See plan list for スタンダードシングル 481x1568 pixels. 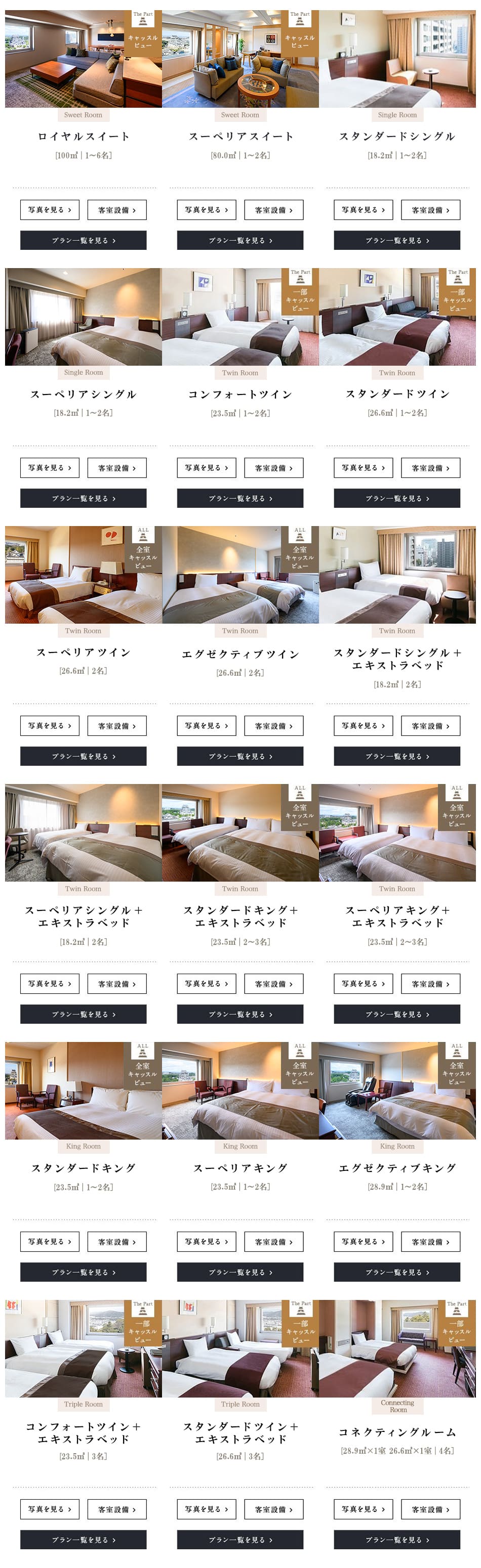(x=397, y=240)
